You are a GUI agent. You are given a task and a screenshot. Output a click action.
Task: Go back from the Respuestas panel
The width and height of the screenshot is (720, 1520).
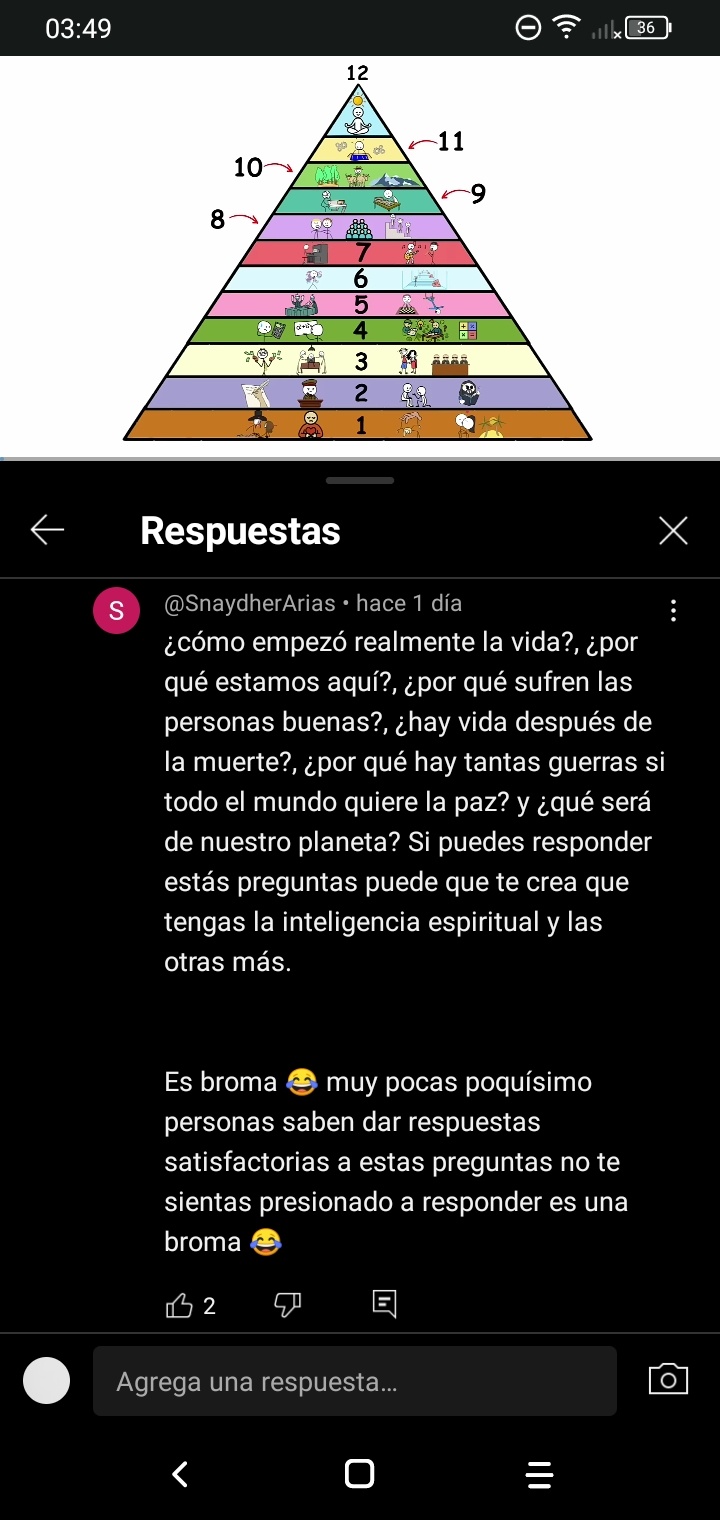click(47, 530)
